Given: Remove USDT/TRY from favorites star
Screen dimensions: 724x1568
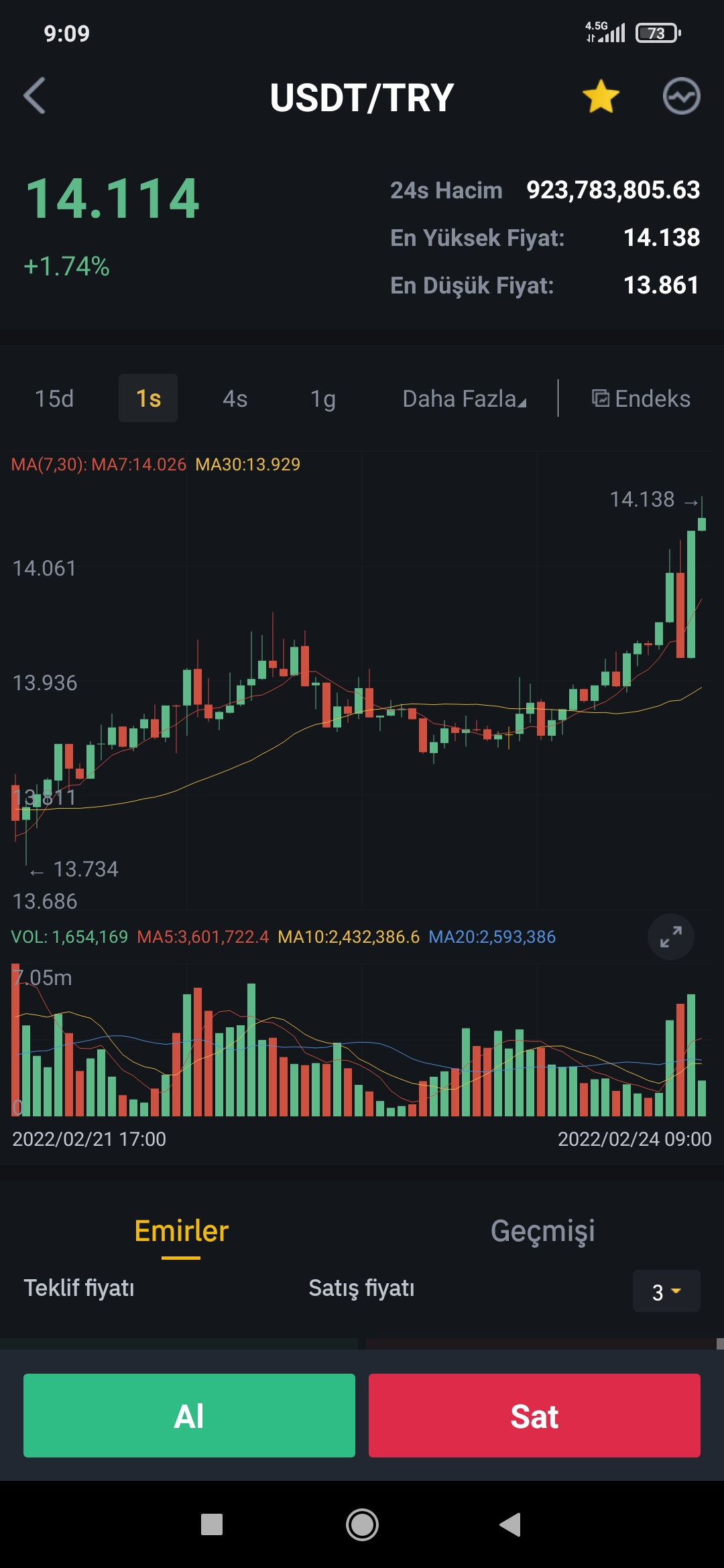Looking at the screenshot, I should click(601, 96).
